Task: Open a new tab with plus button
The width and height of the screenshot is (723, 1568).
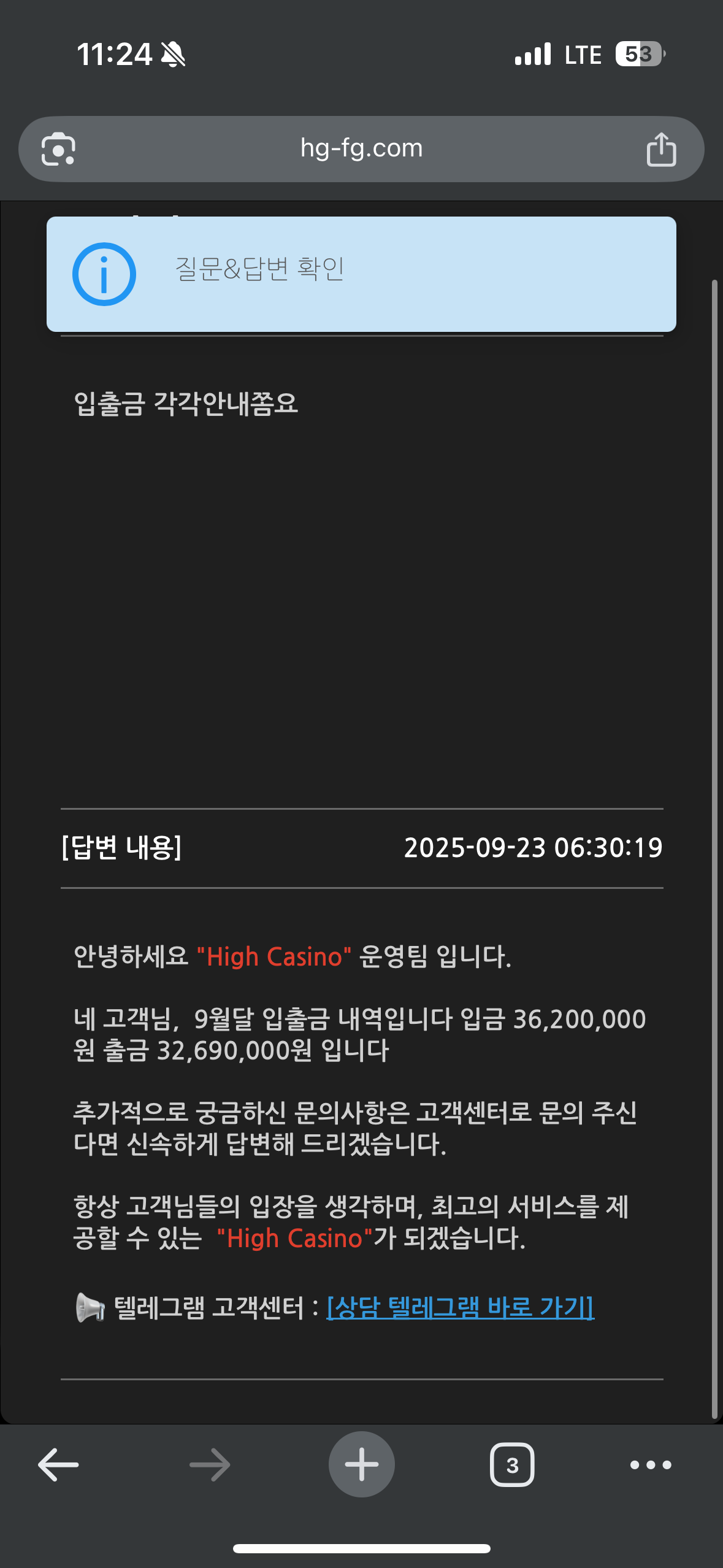Action: [x=362, y=1464]
